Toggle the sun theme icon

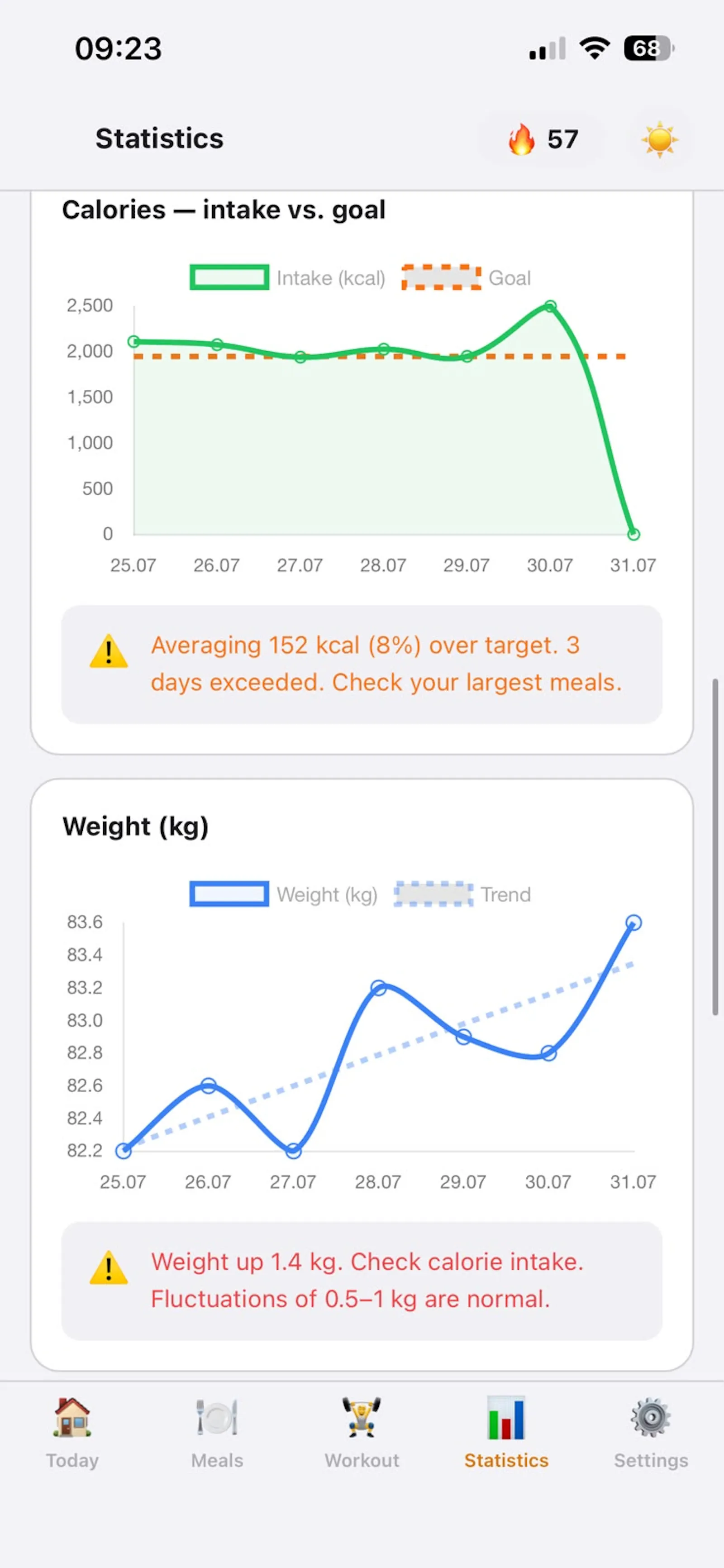click(x=659, y=139)
